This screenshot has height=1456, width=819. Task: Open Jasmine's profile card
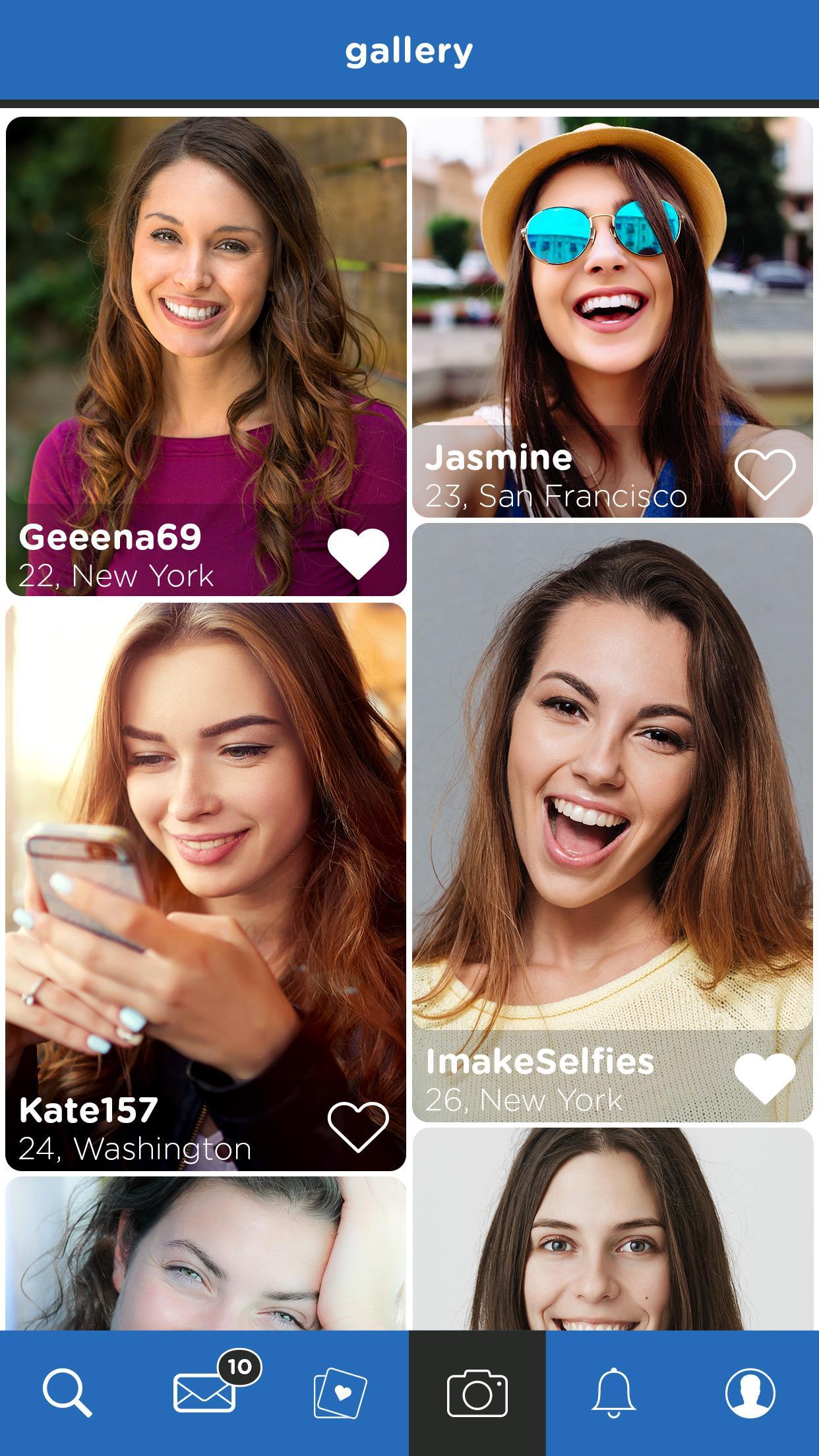click(x=612, y=277)
